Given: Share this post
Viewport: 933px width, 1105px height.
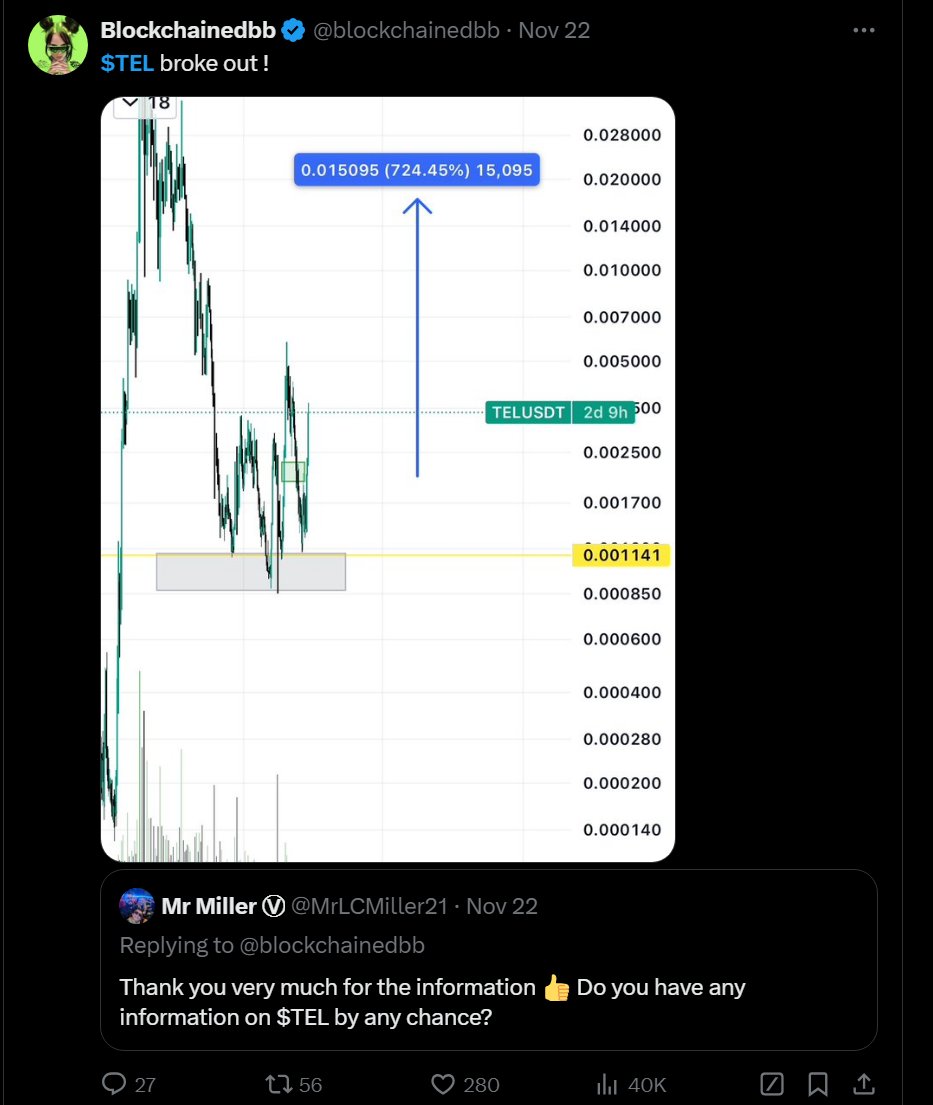Looking at the screenshot, I should 866,1084.
